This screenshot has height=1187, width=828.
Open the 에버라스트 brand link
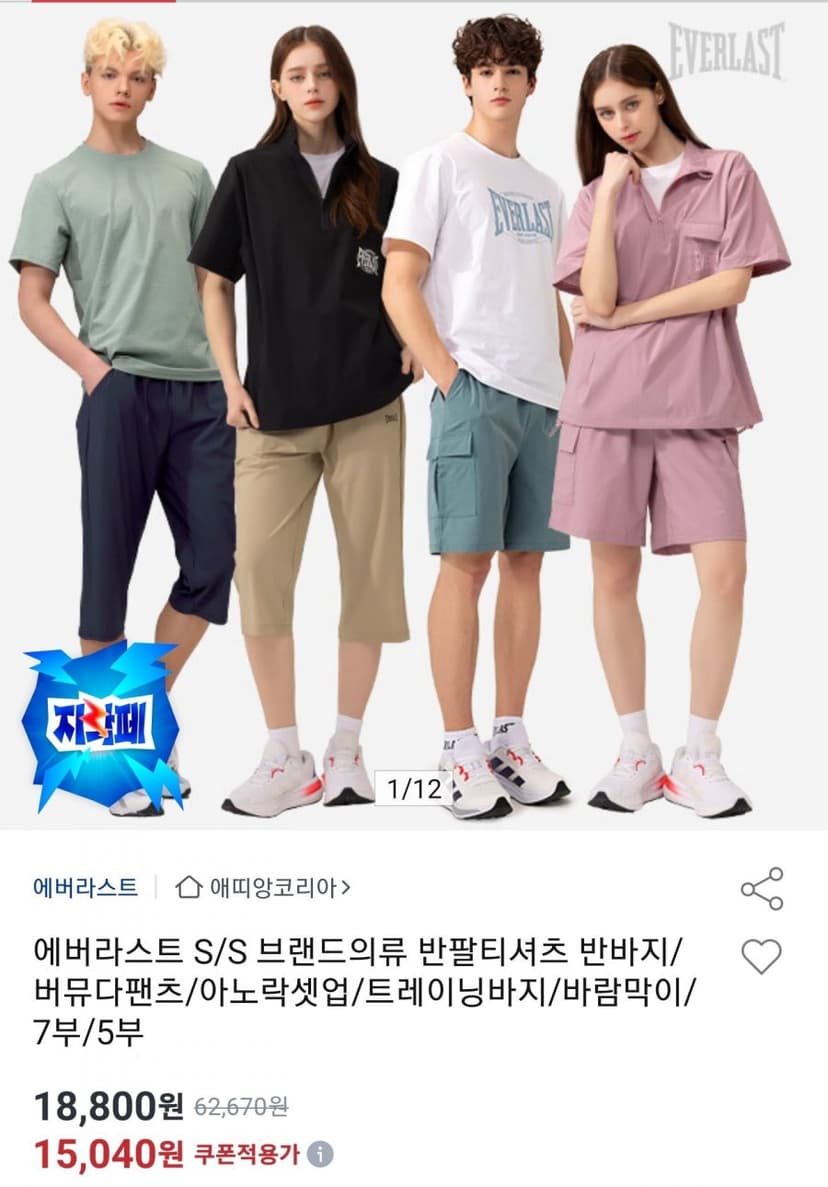pos(86,887)
